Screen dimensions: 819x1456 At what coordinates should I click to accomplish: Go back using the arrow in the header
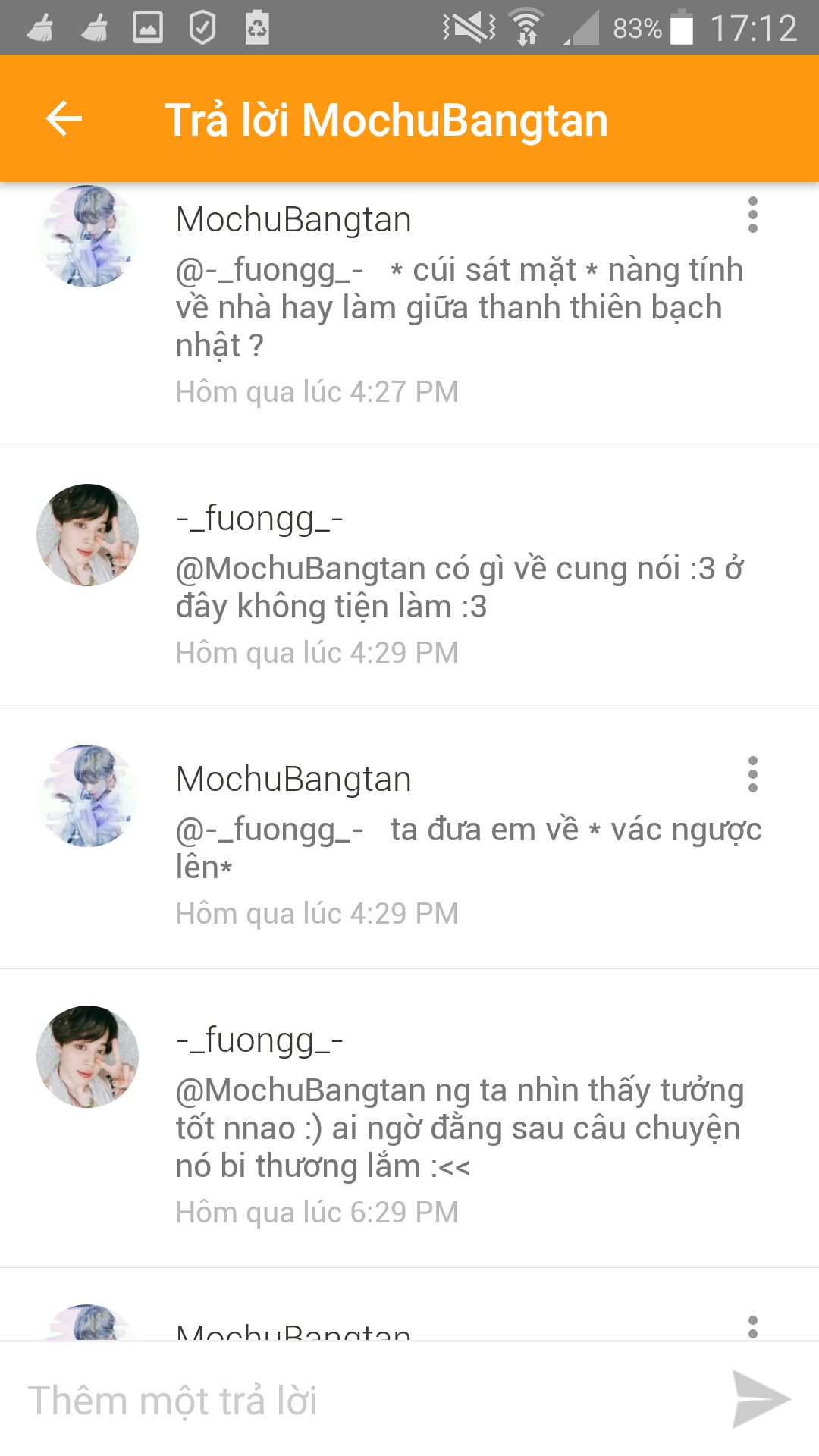coord(64,119)
